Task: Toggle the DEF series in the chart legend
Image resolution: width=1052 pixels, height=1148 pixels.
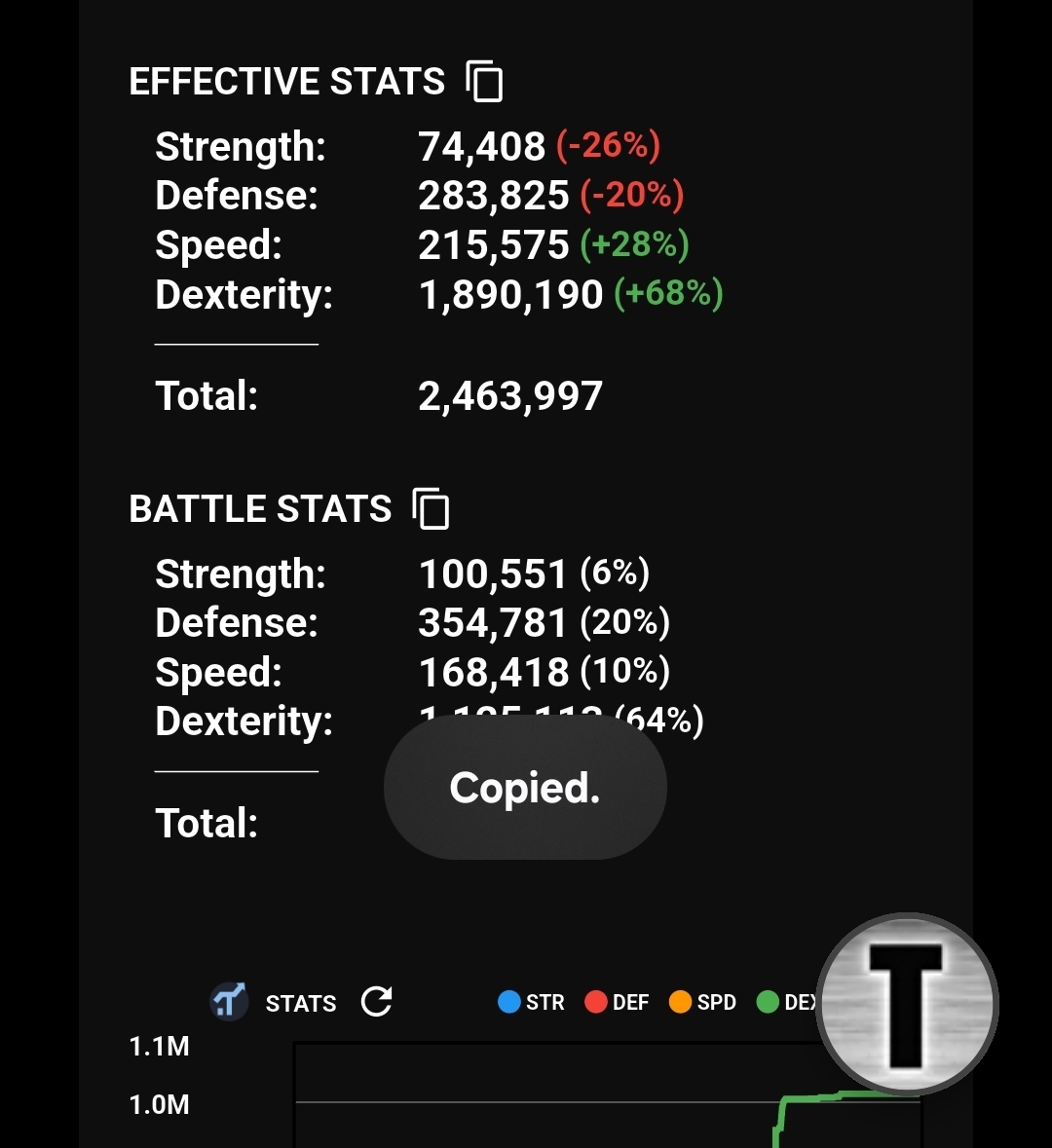Action: pyautogui.click(x=617, y=1002)
